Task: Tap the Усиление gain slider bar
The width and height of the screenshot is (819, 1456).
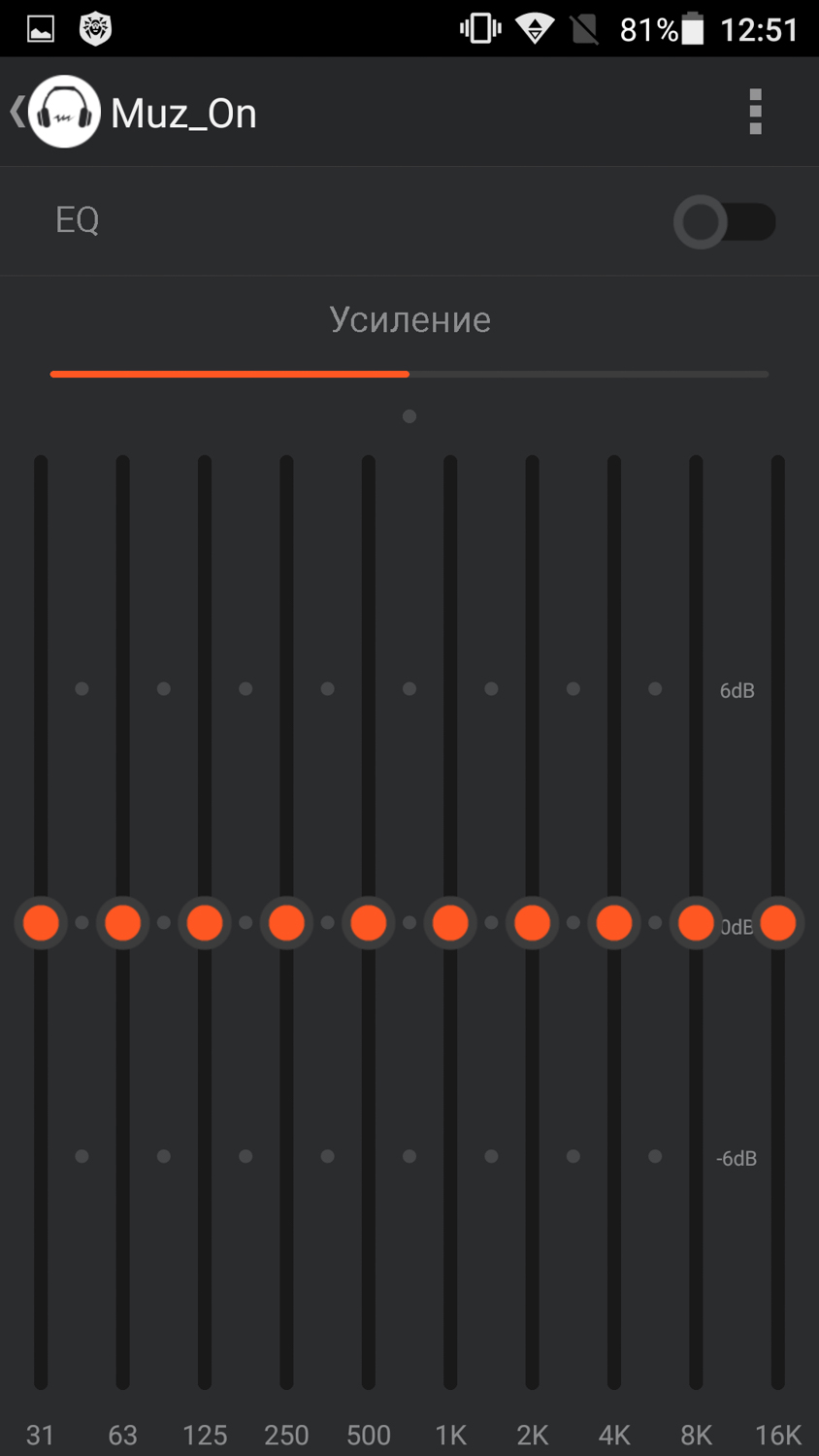Action: click(x=409, y=374)
